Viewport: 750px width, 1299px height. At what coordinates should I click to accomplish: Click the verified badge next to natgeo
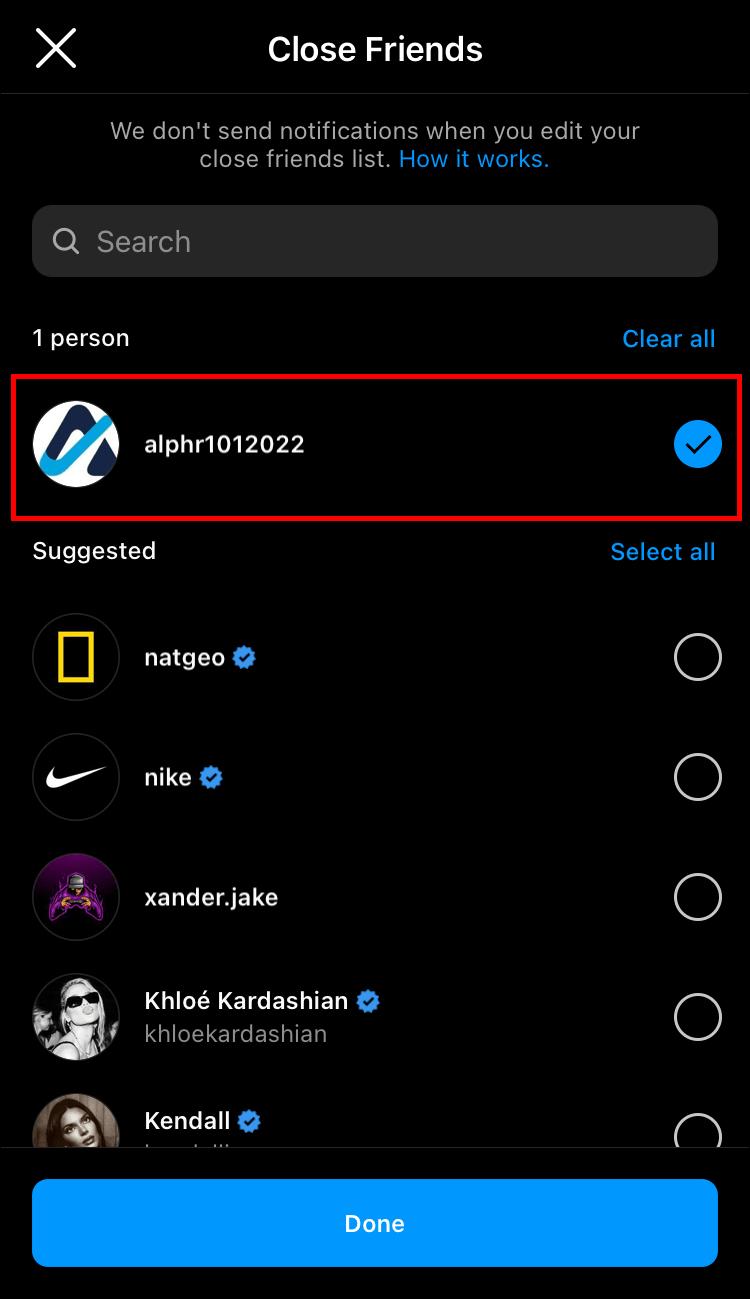coord(243,657)
